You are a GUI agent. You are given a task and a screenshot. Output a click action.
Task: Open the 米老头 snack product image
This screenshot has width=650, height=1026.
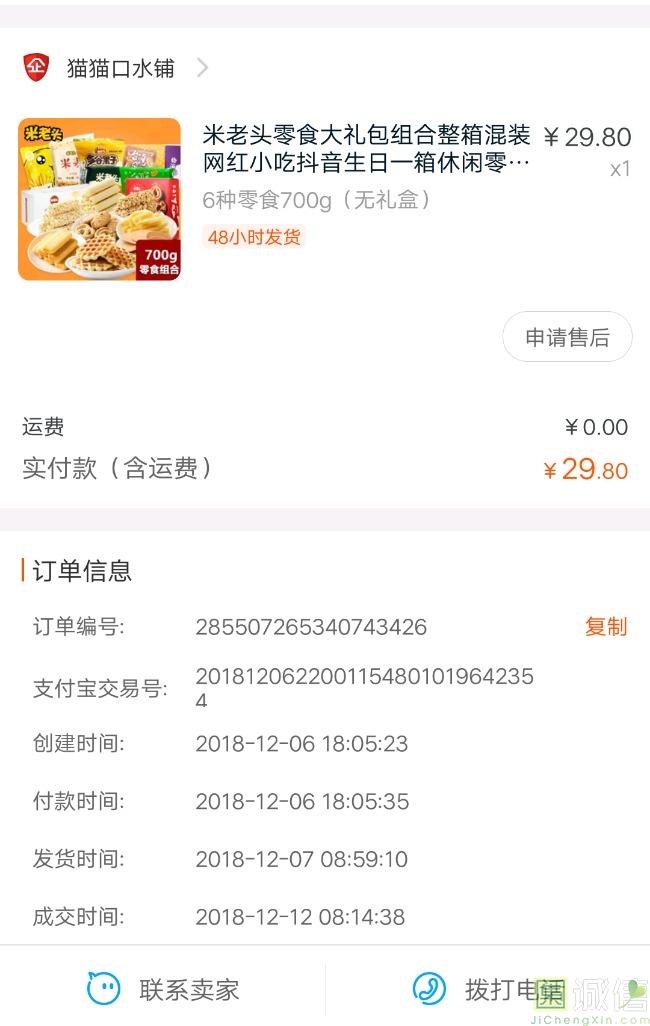pyautogui.click(x=99, y=199)
